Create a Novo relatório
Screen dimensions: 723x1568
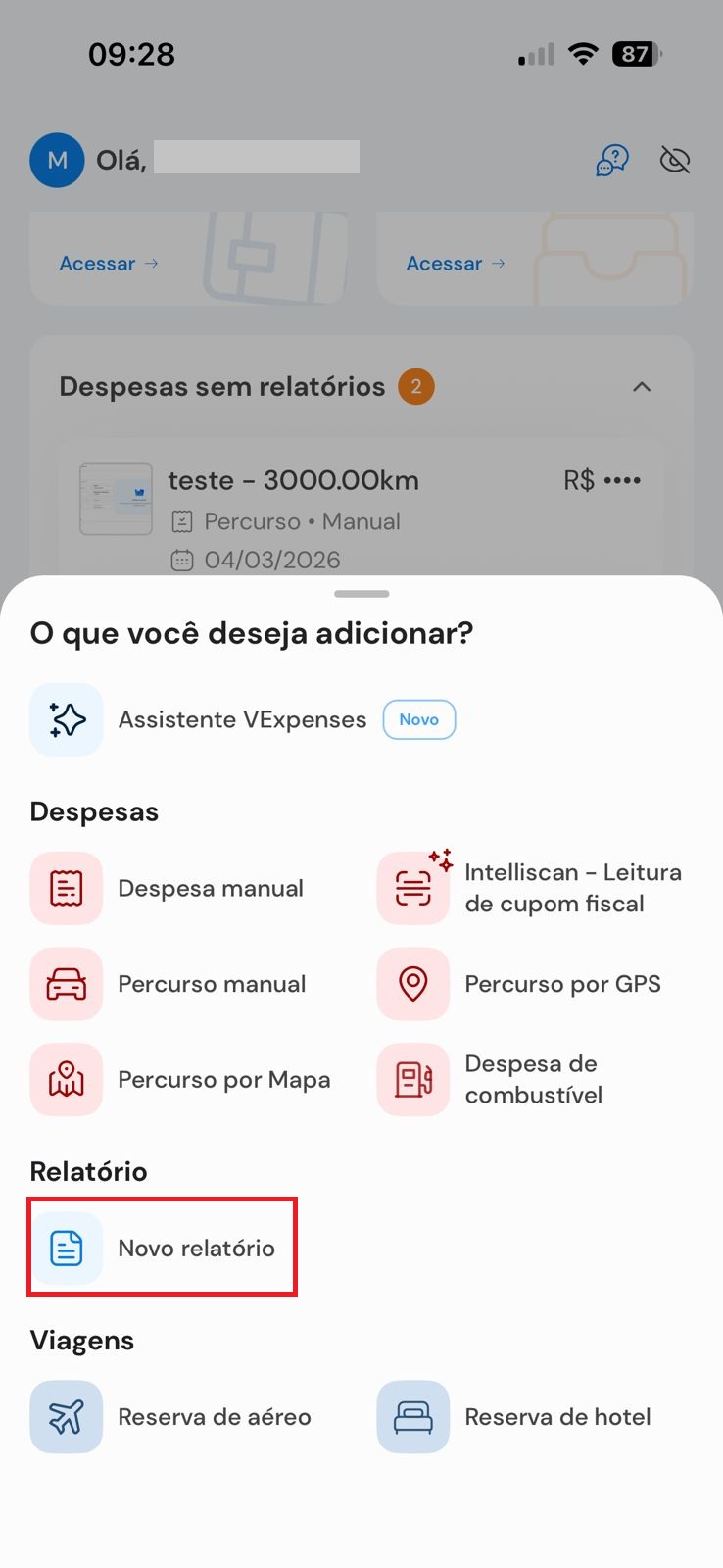click(x=163, y=1248)
